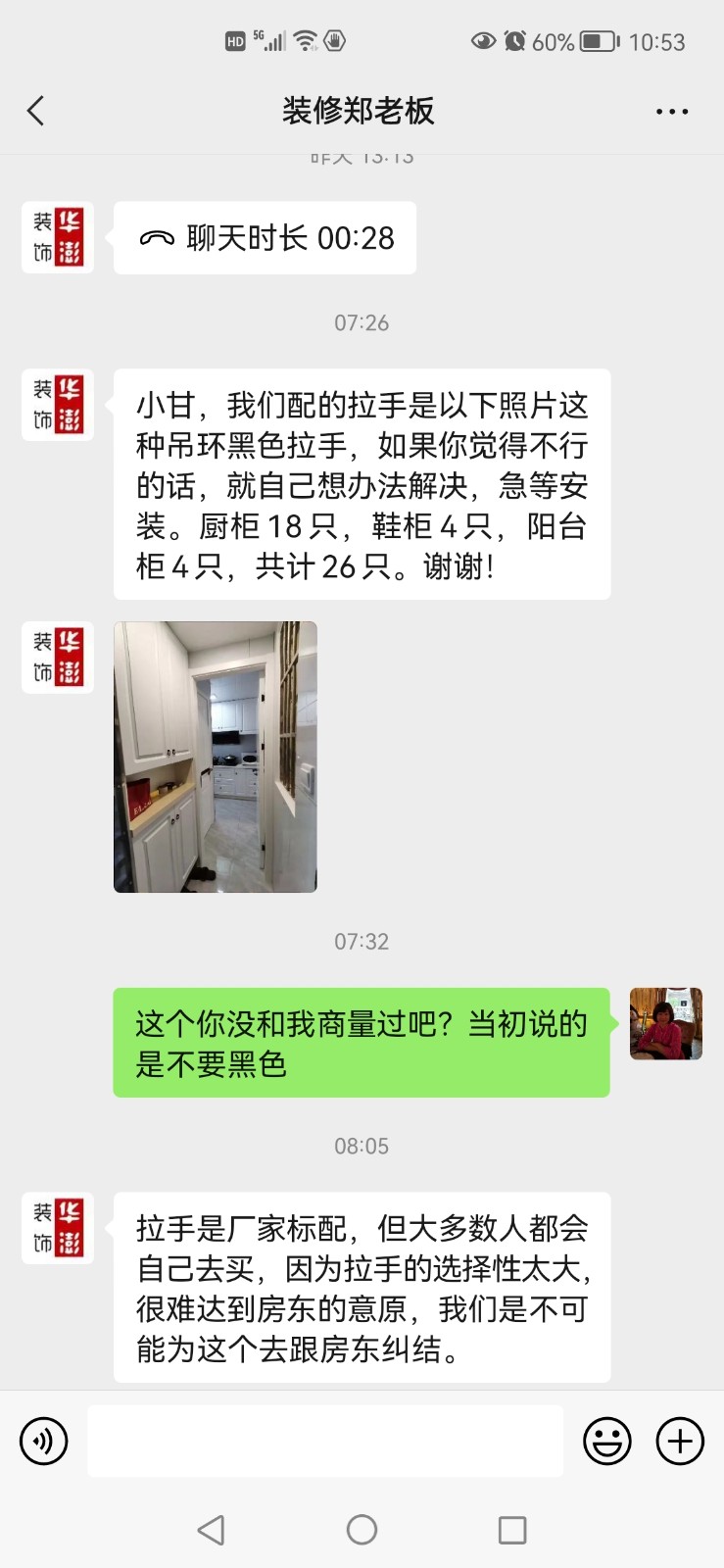Open the emoji sticker panel
This screenshot has width=724, height=1568.
click(x=607, y=1442)
